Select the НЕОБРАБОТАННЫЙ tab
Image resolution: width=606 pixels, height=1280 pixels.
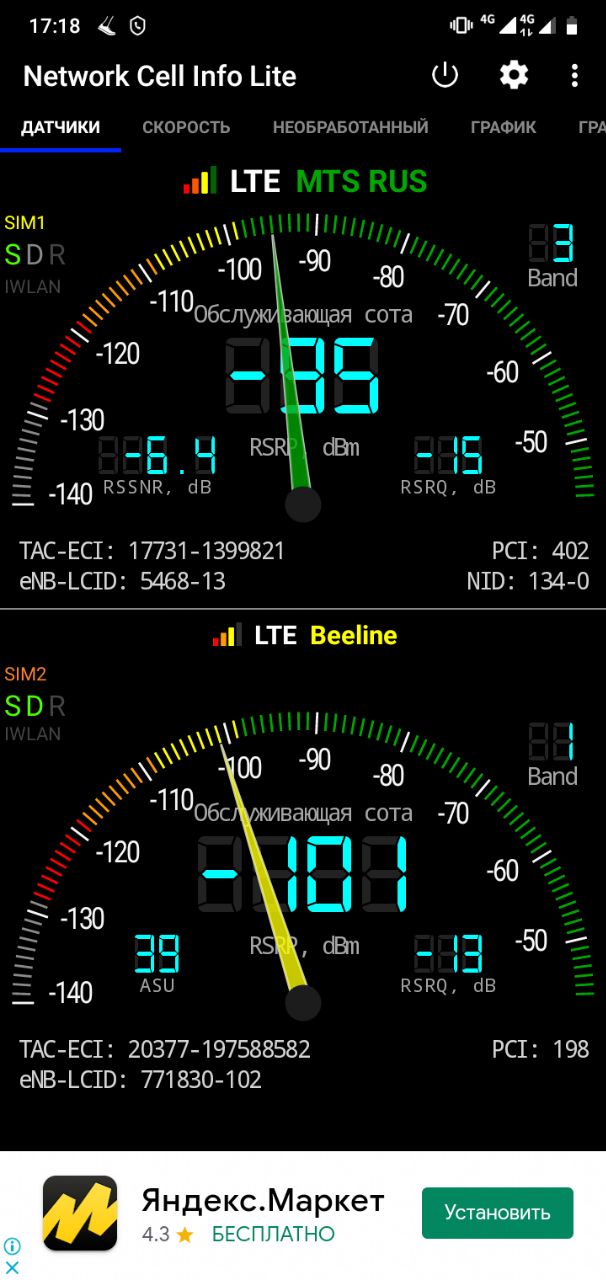351,127
